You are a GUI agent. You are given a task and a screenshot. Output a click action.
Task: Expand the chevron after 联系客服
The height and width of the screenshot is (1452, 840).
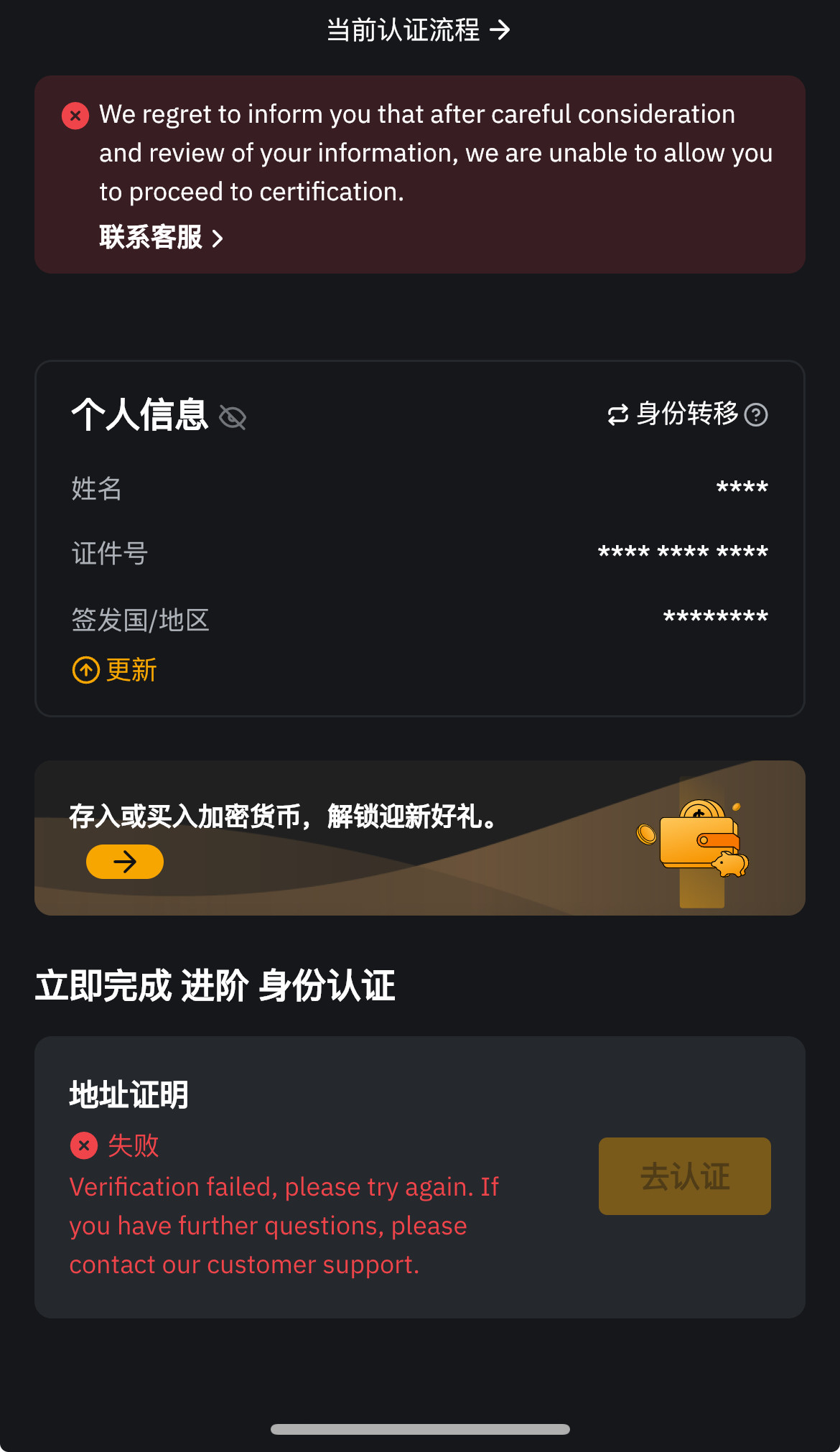[219, 238]
